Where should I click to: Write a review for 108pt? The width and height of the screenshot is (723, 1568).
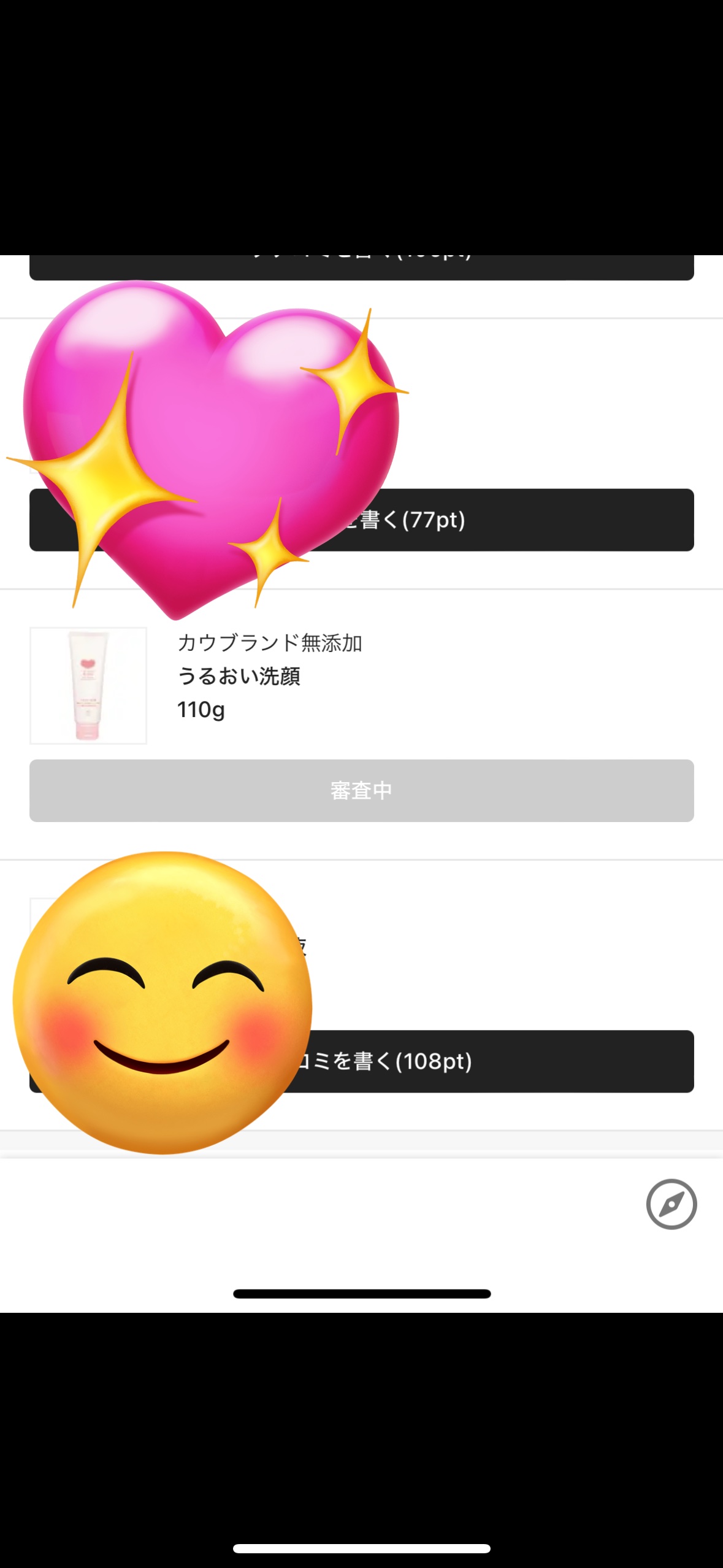tap(491, 1061)
